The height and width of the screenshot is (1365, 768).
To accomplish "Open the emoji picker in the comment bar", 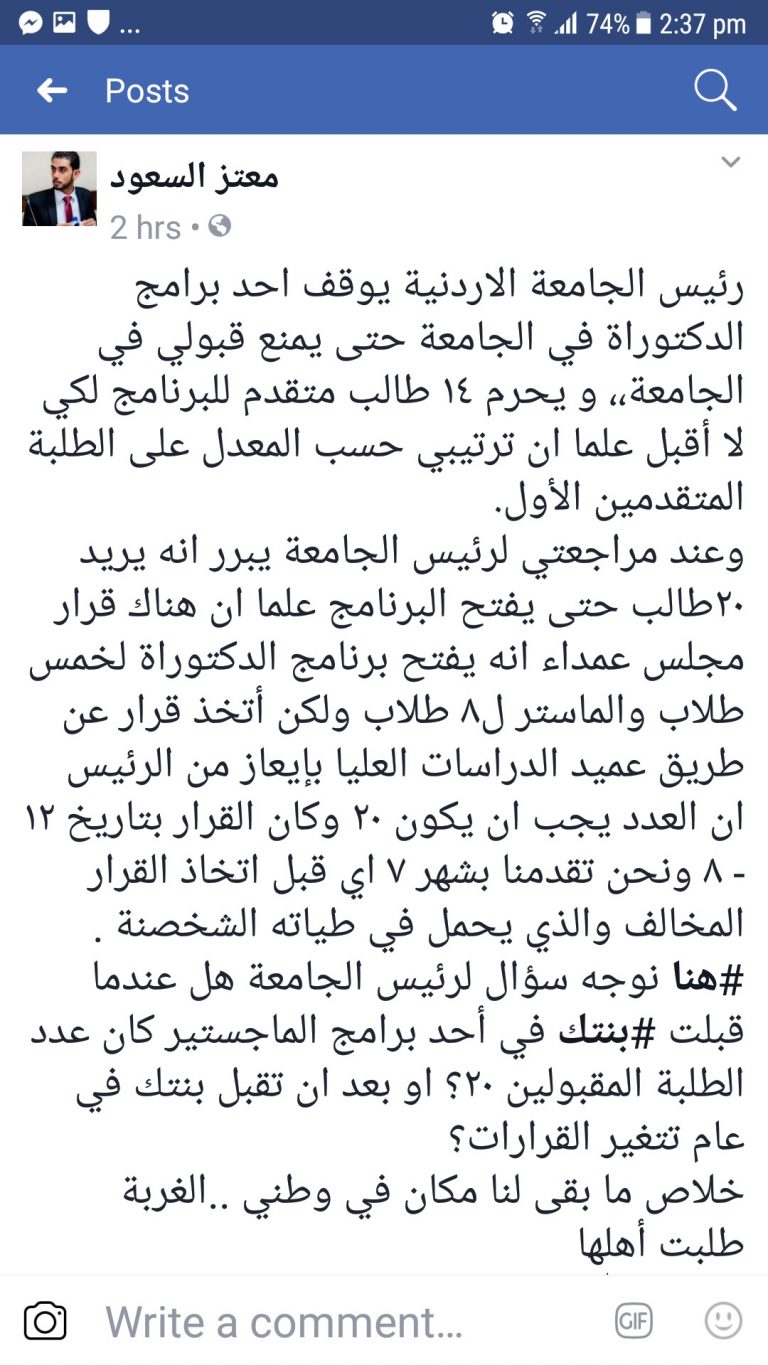I will (723, 1321).
